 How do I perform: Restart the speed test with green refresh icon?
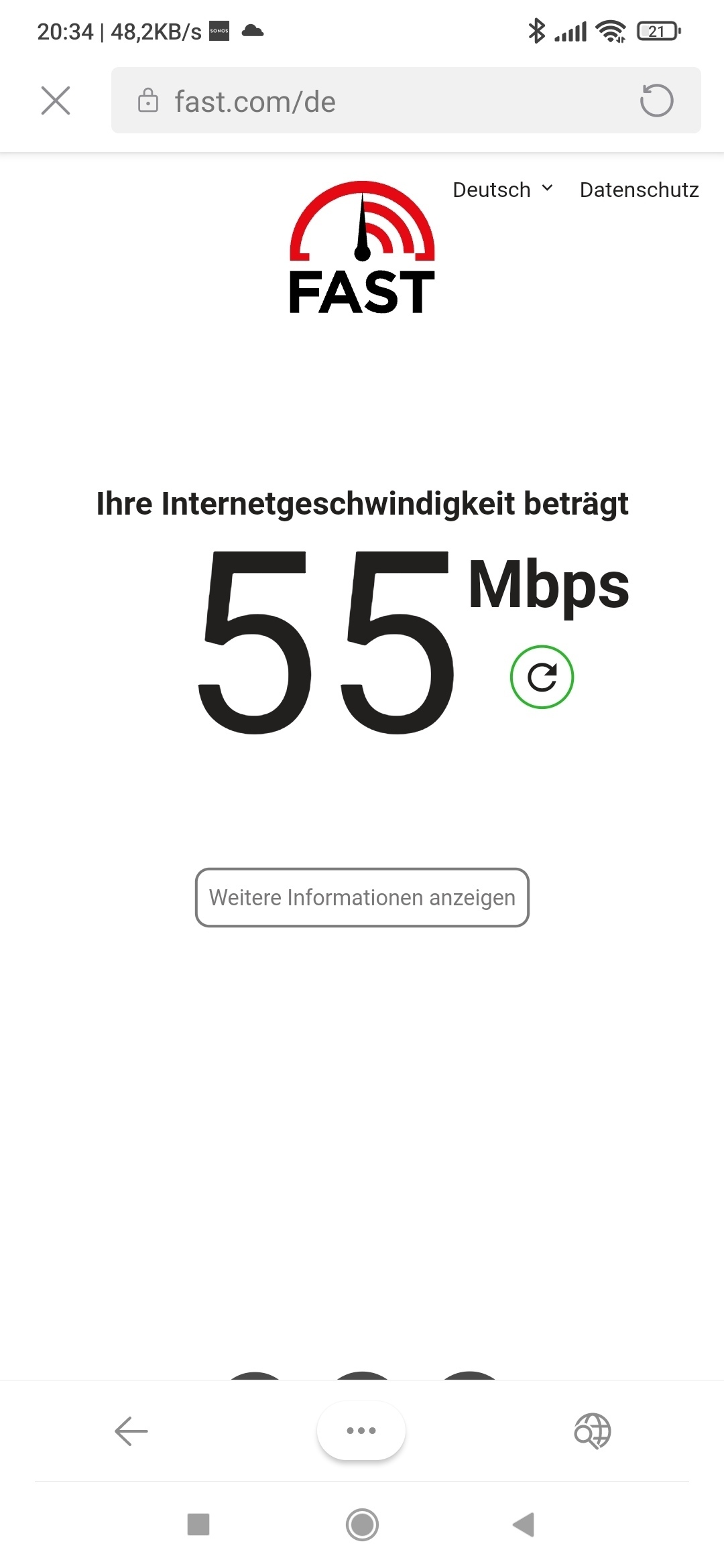[x=542, y=677]
